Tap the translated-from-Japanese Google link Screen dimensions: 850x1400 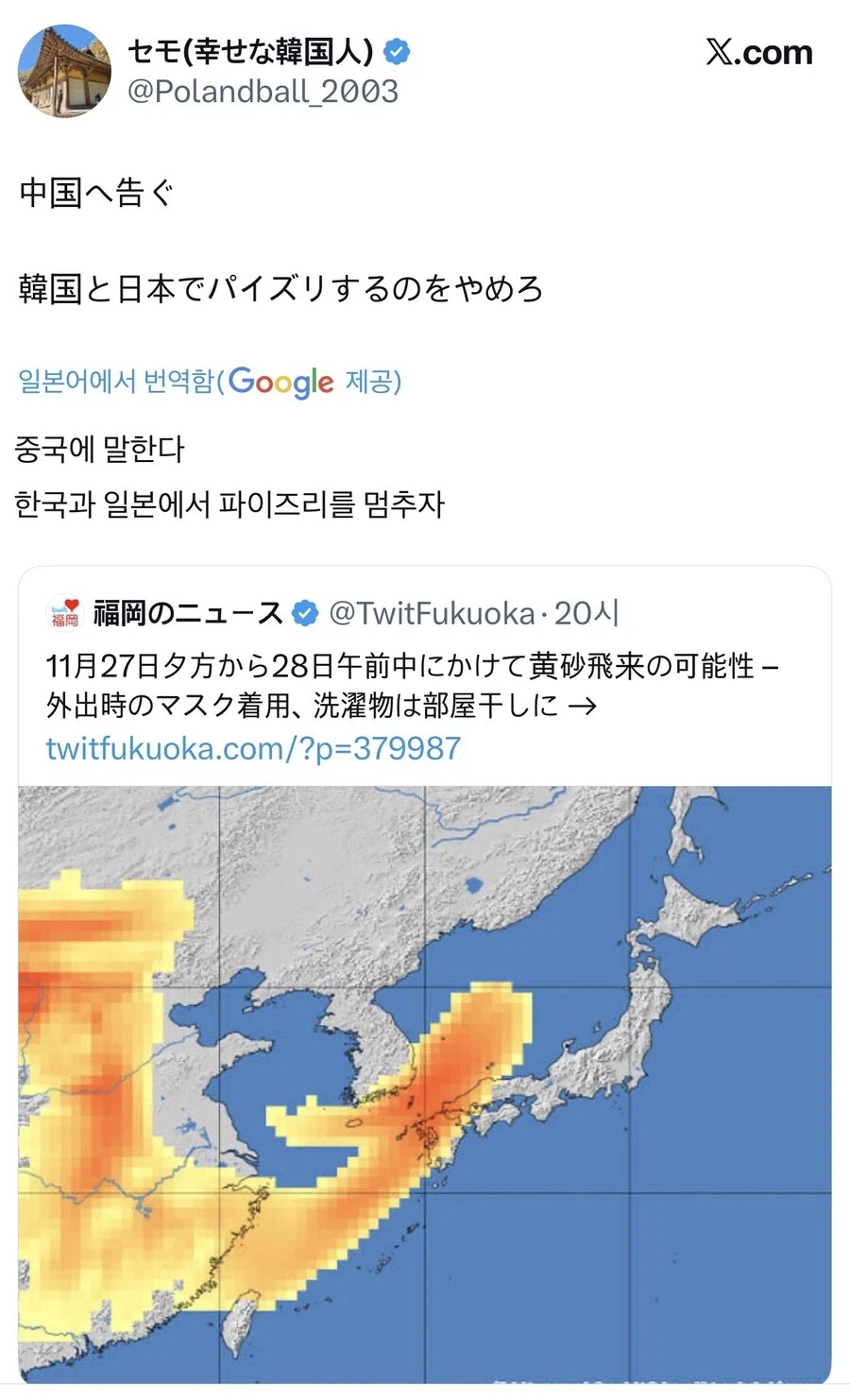click(x=210, y=382)
